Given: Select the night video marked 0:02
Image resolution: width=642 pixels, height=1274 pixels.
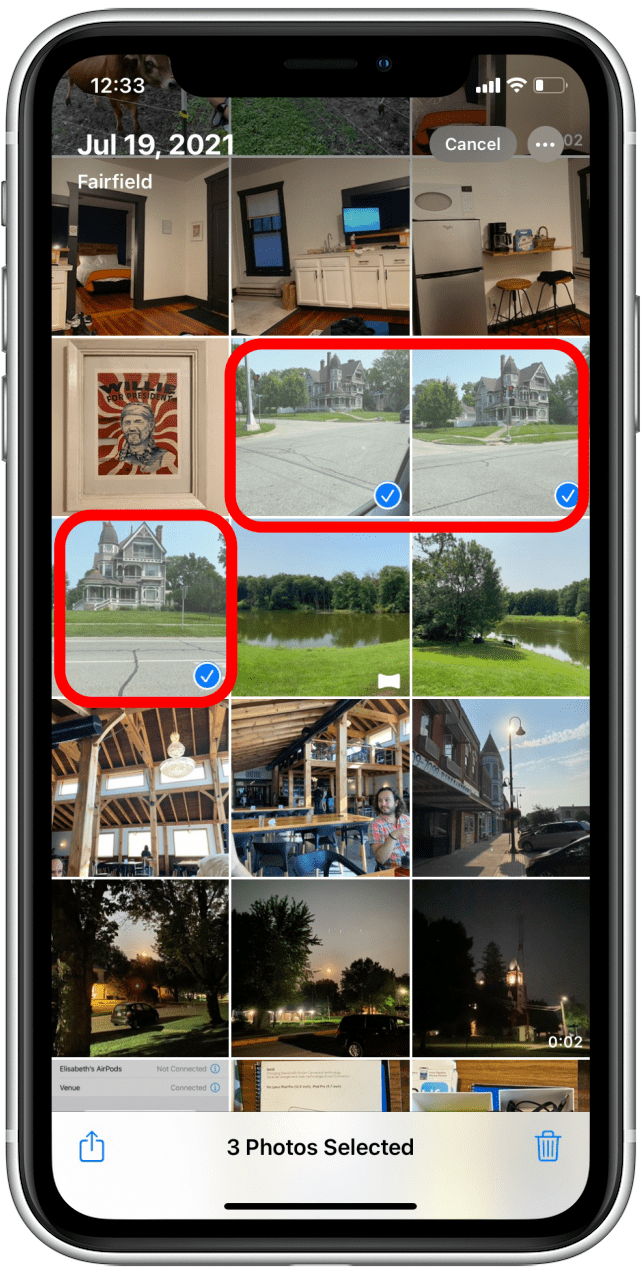Looking at the screenshot, I should click(500, 967).
